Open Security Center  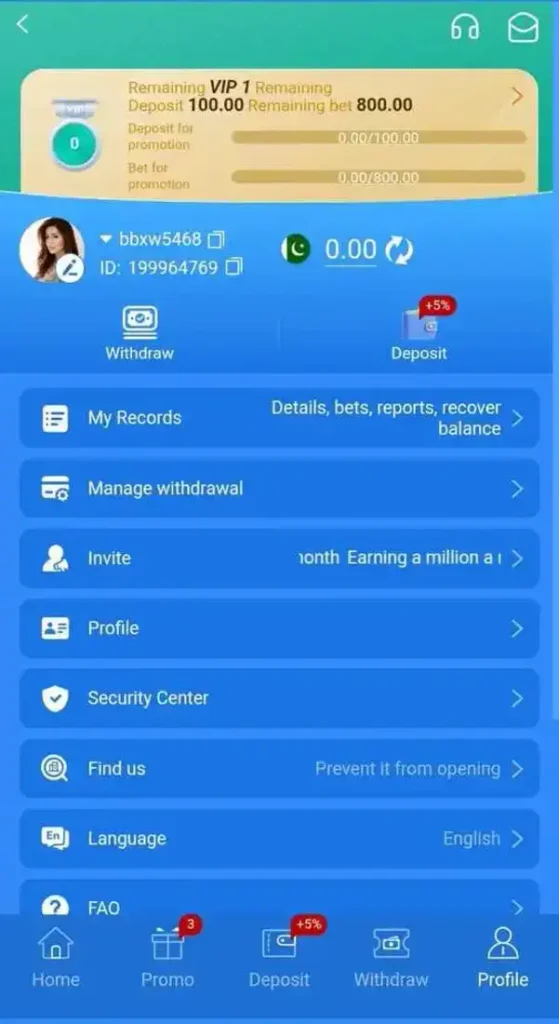coord(280,698)
